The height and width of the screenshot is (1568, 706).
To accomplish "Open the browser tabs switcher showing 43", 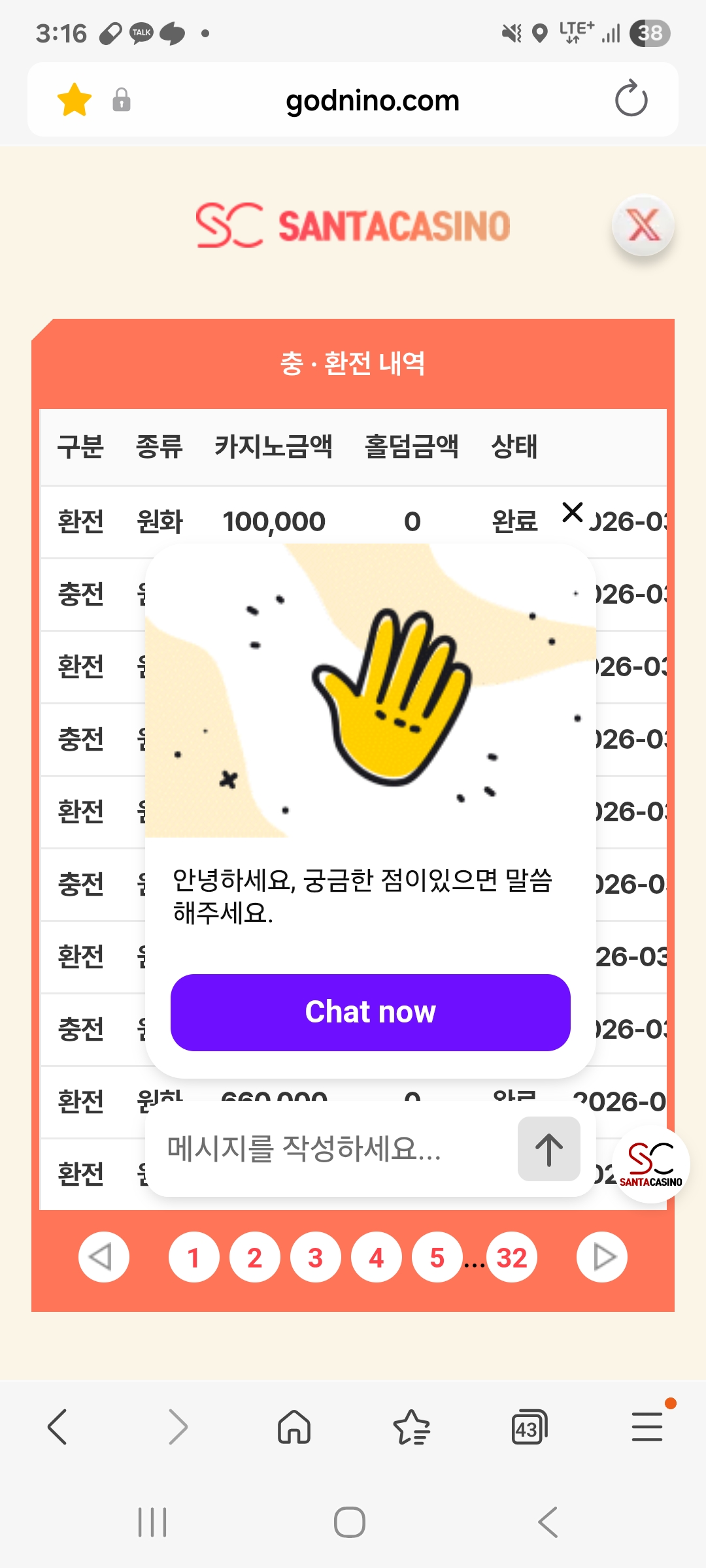I will [528, 1428].
